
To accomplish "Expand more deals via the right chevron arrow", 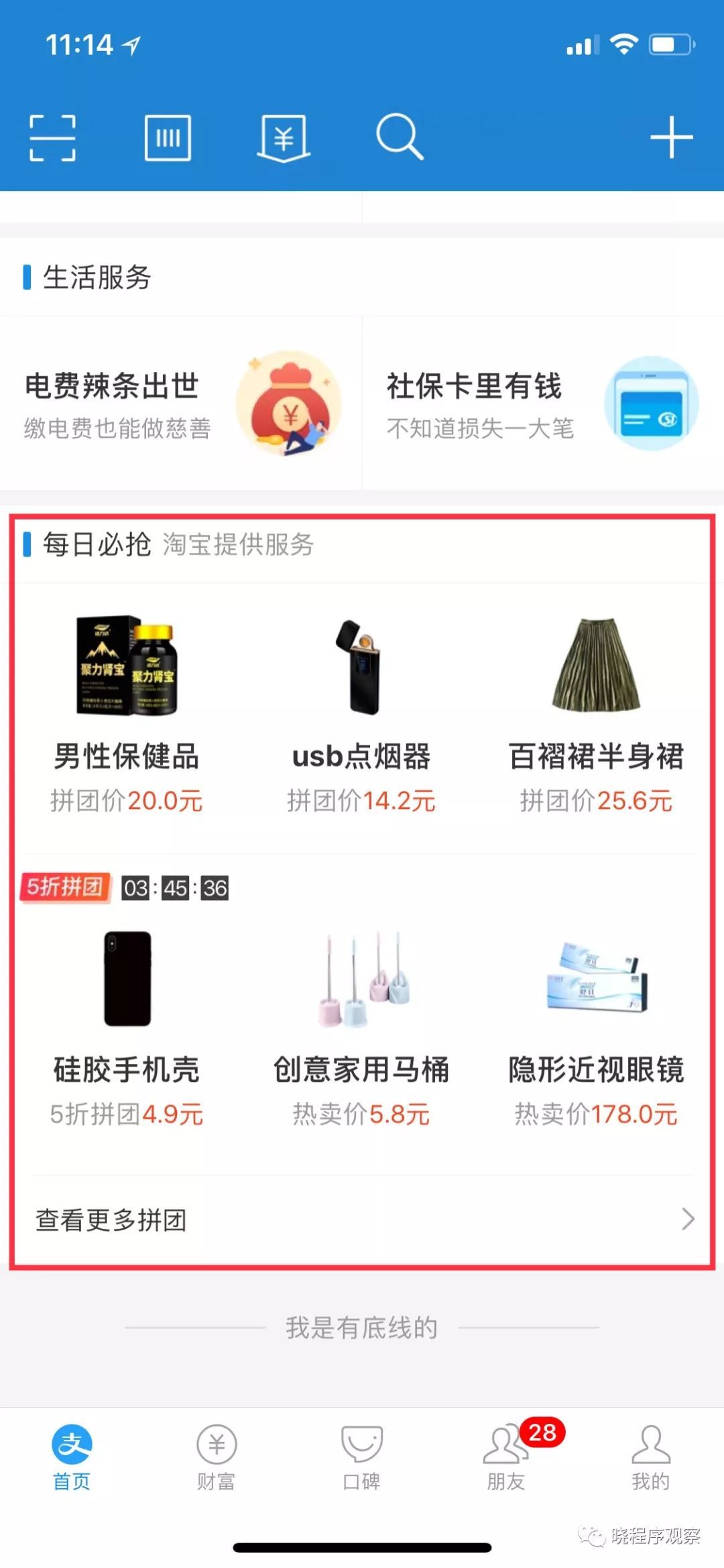I will click(686, 1219).
